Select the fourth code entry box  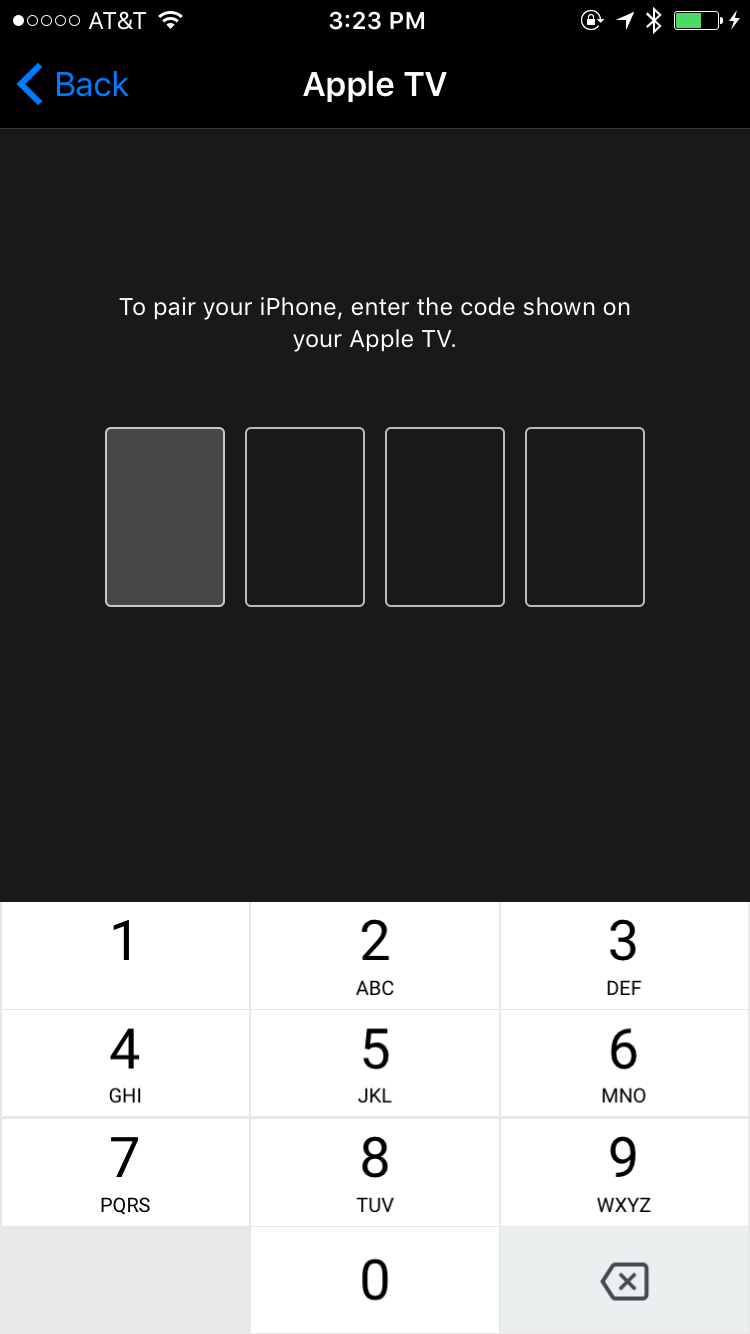coord(585,517)
